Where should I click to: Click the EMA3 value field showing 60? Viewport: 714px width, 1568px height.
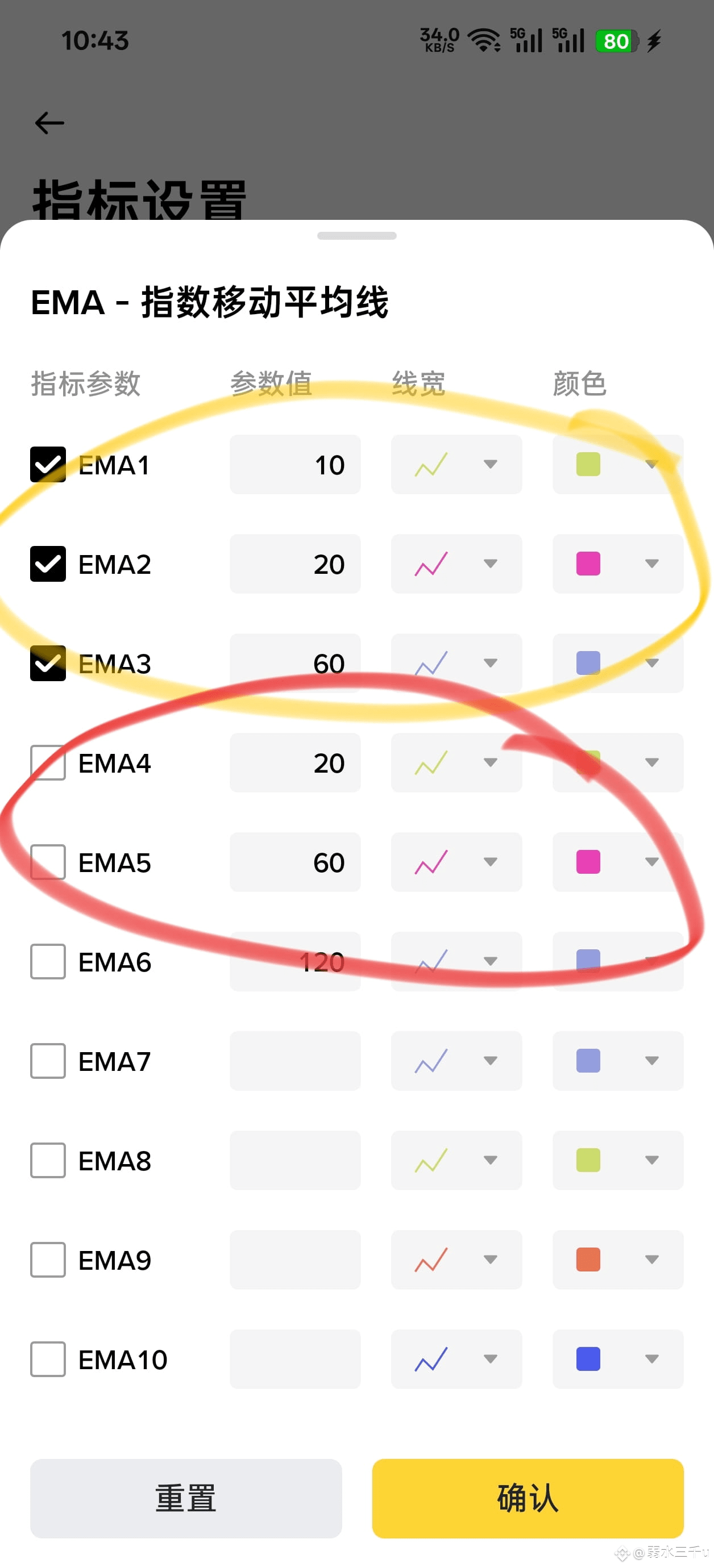click(295, 663)
